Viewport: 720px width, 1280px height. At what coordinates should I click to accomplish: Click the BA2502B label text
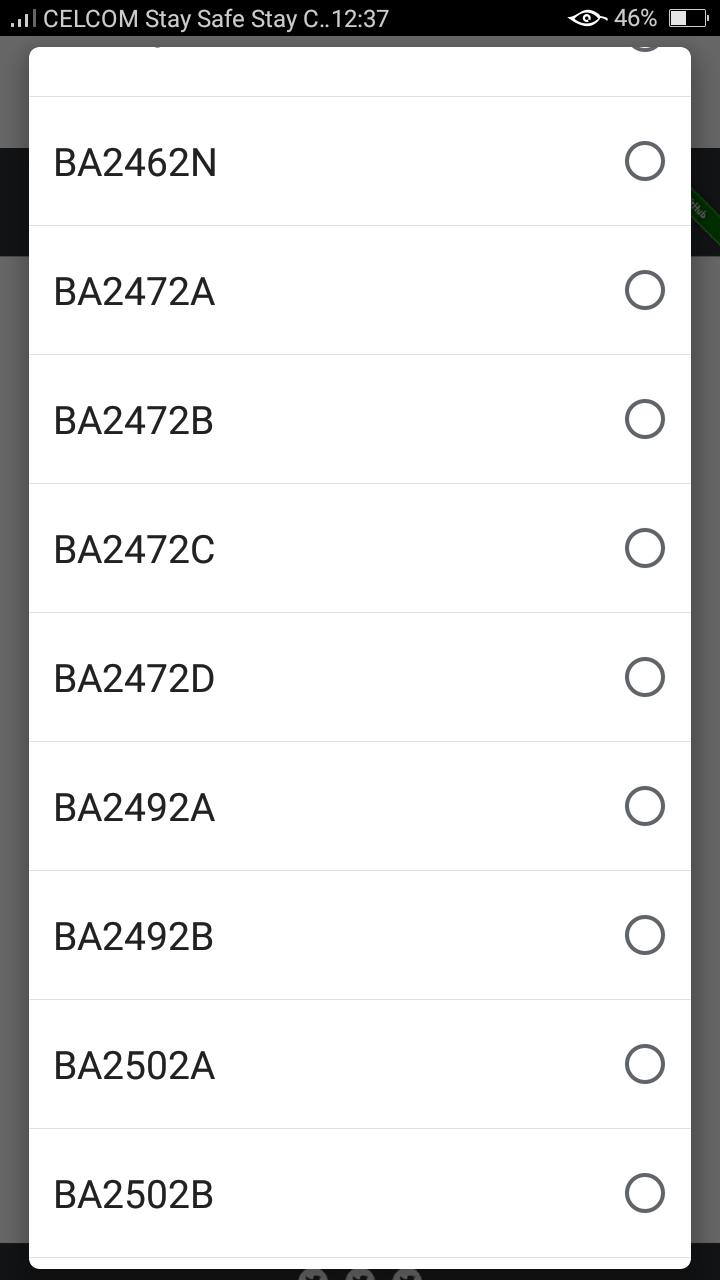134,1193
